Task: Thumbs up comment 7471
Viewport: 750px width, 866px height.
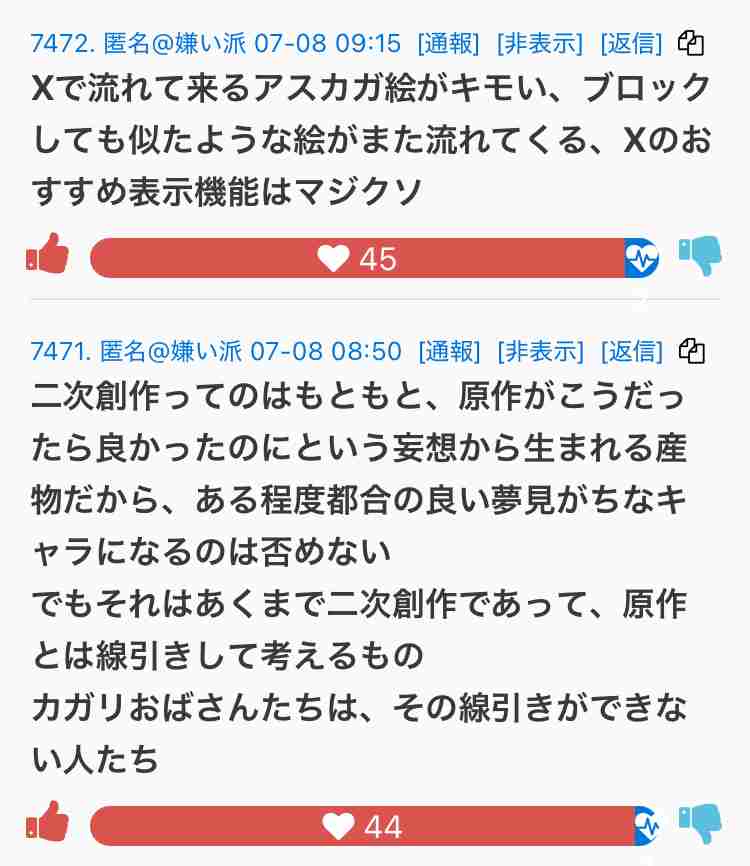Action: click(x=47, y=823)
